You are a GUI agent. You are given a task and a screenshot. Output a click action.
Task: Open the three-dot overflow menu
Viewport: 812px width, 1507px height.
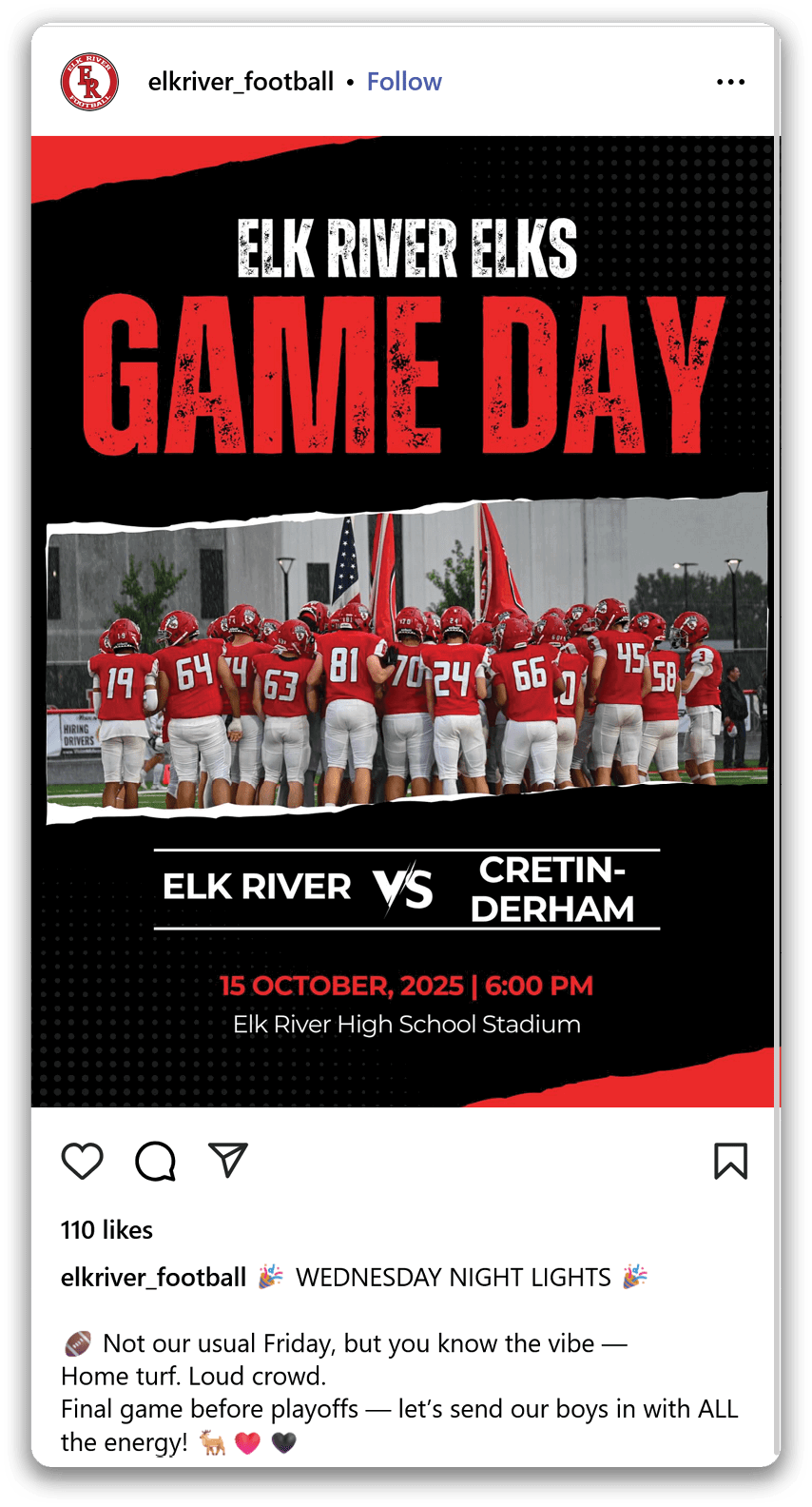[x=730, y=82]
